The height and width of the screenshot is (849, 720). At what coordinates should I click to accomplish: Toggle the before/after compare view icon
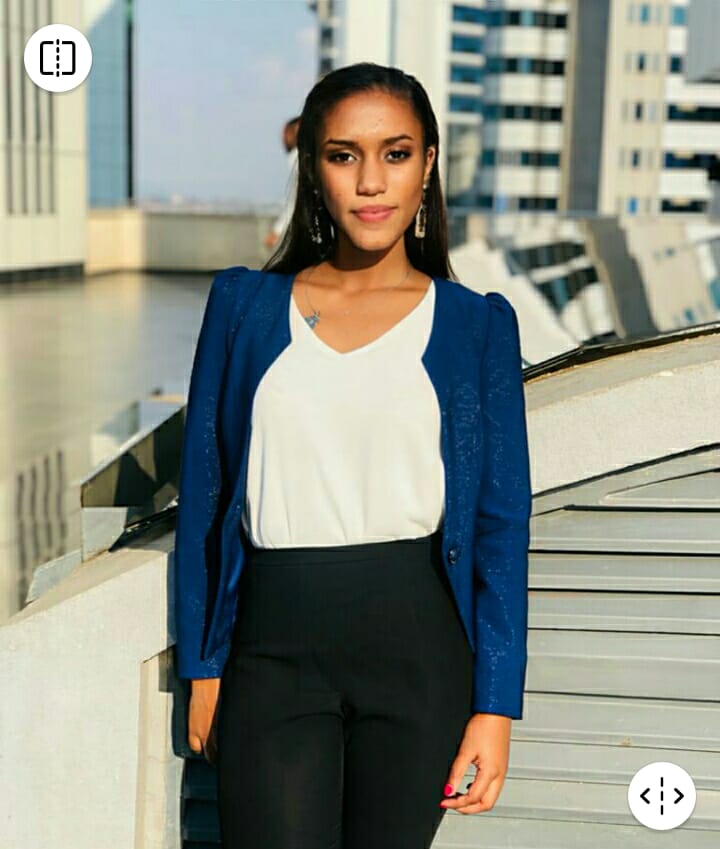pos(58,58)
